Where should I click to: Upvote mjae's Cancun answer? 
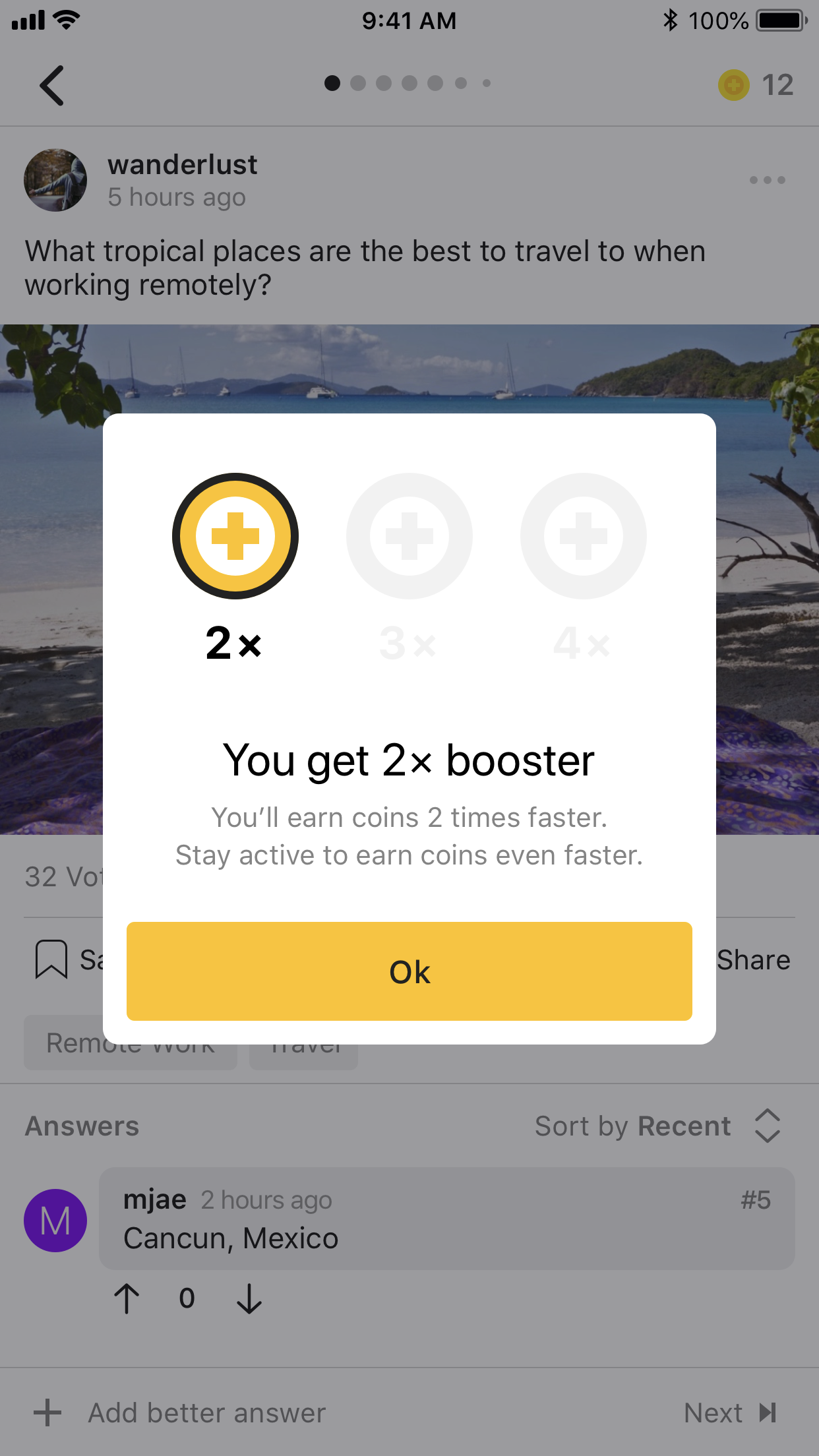[127, 1298]
